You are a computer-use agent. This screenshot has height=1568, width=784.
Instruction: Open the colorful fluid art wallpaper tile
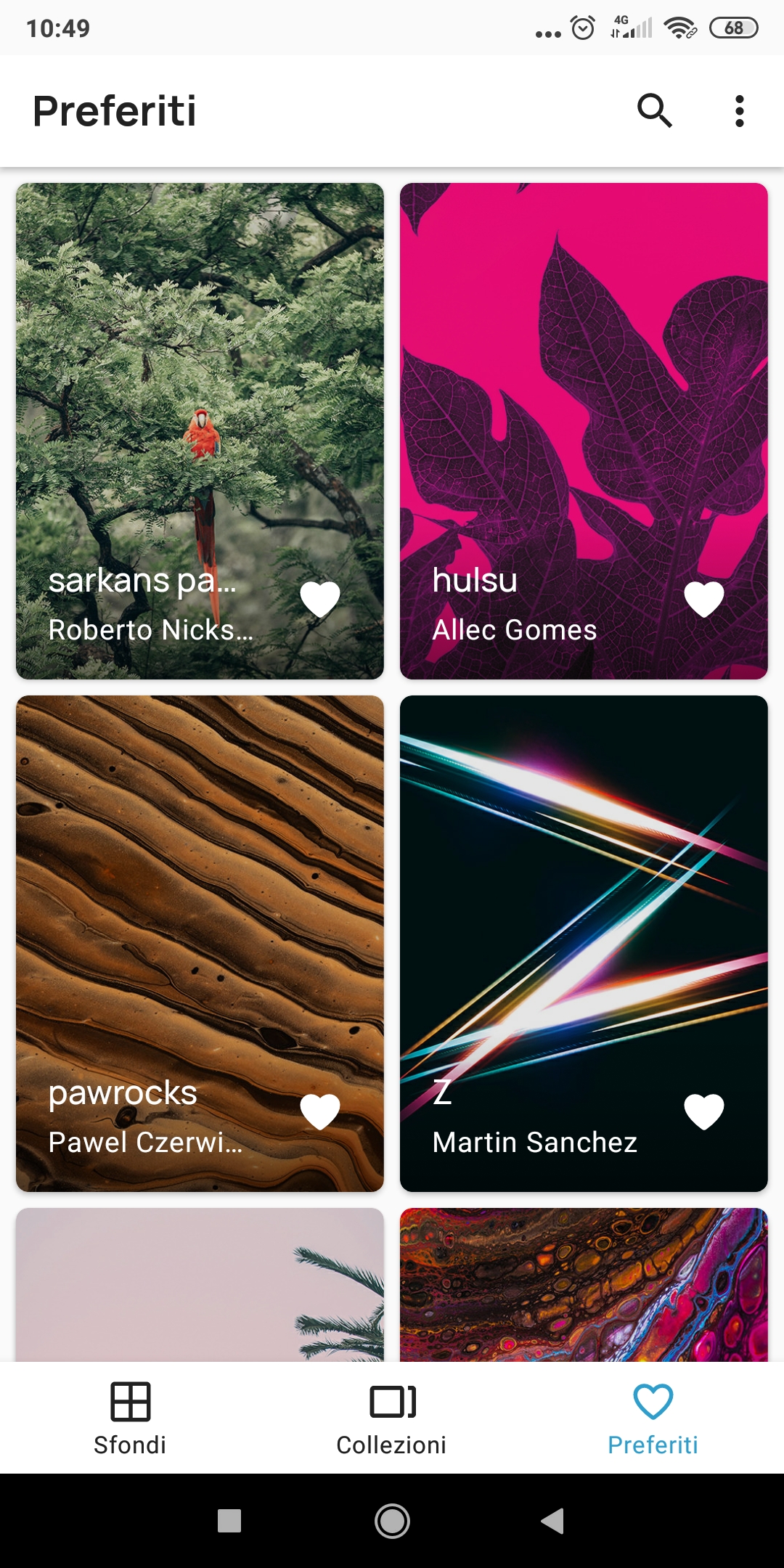[584, 1285]
